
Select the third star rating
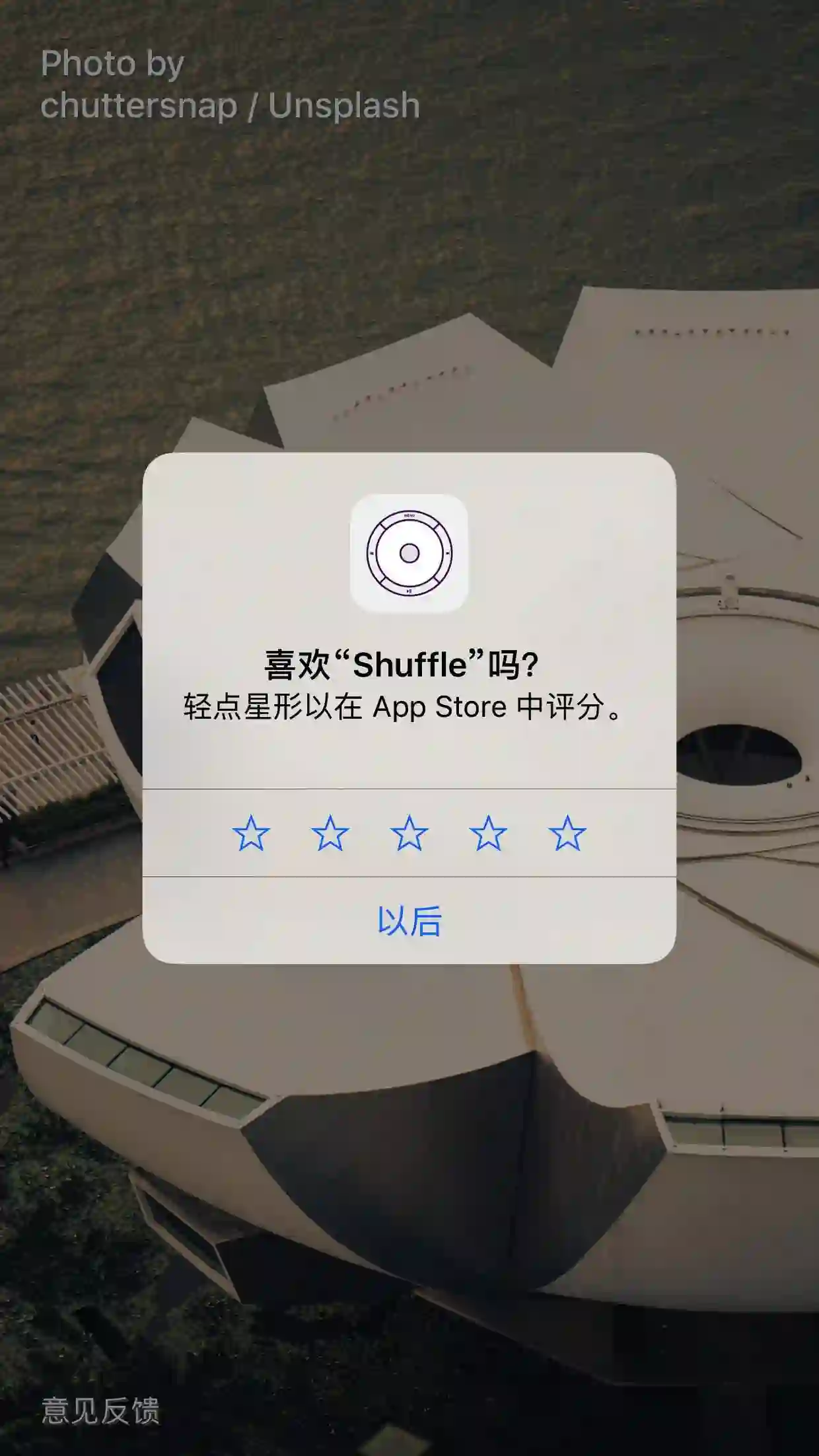[409, 833]
